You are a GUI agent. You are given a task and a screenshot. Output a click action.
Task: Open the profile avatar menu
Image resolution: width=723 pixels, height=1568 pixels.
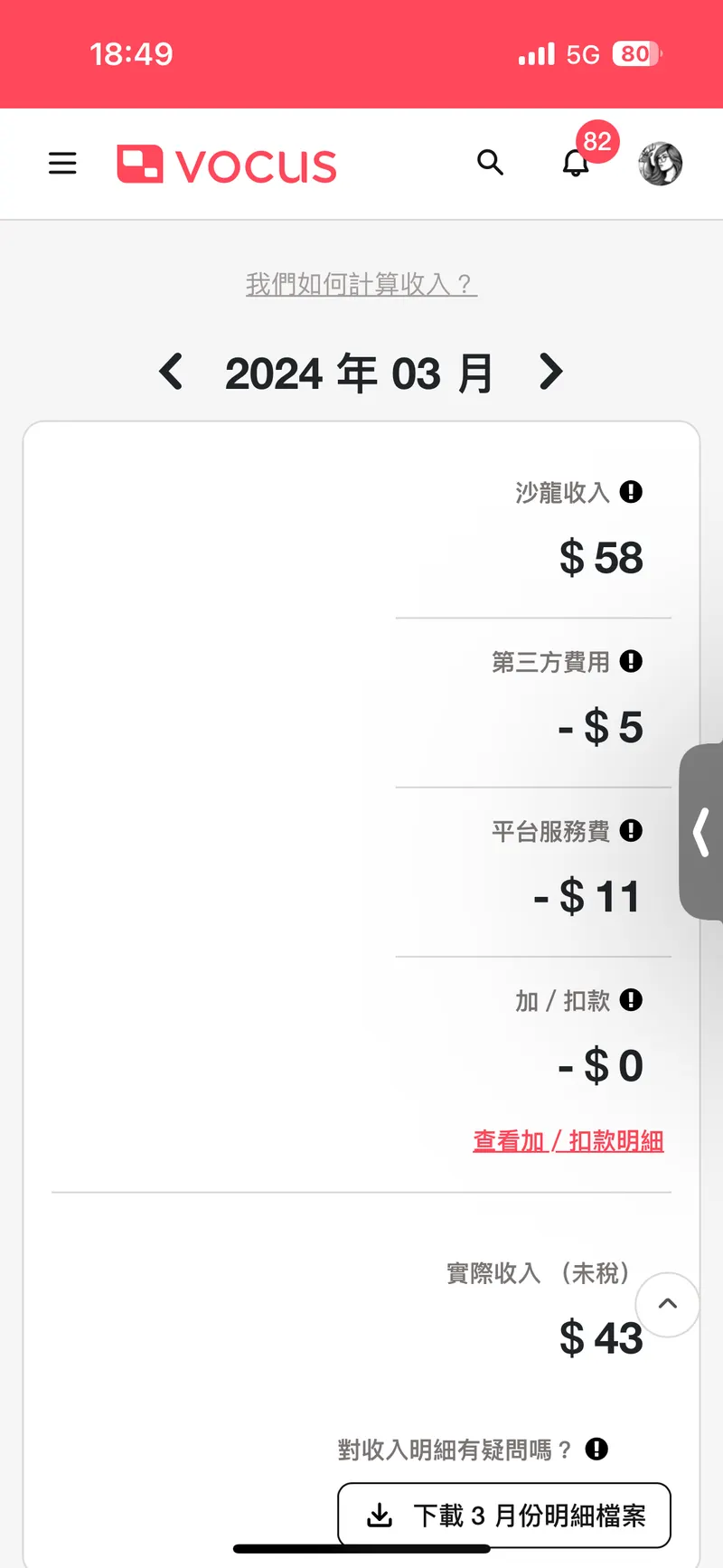(661, 164)
